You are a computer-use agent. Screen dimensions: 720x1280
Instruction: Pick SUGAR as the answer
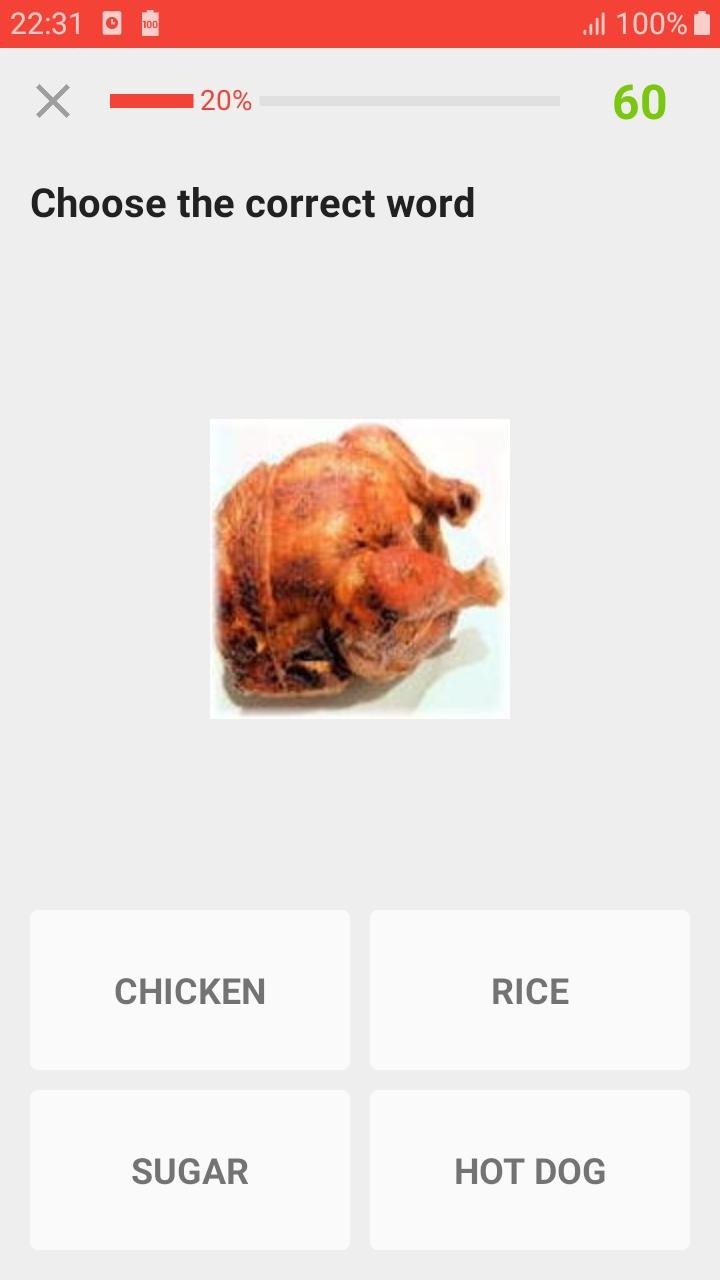[x=190, y=1170]
